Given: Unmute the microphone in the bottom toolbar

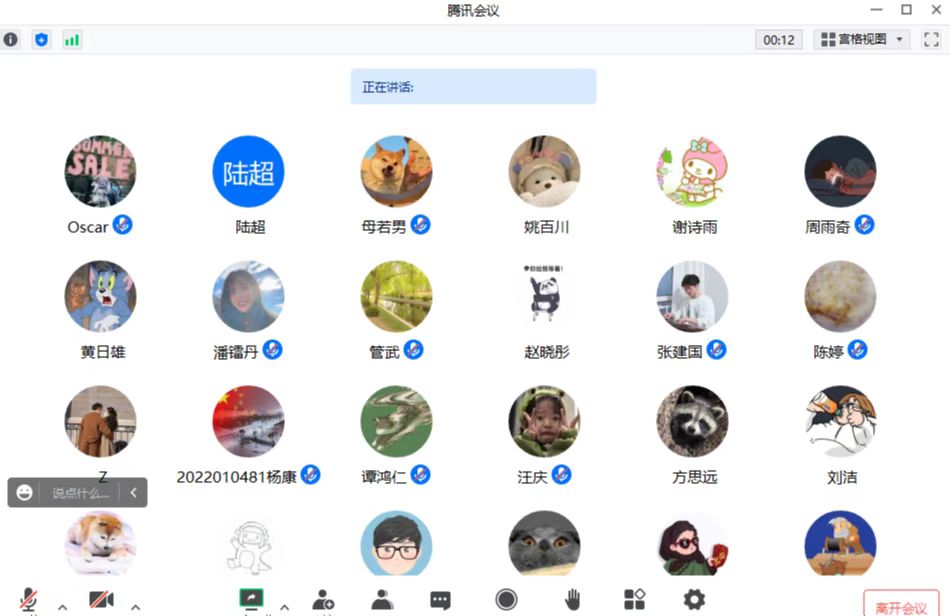Looking at the screenshot, I should pyautogui.click(x=30, y=600).
